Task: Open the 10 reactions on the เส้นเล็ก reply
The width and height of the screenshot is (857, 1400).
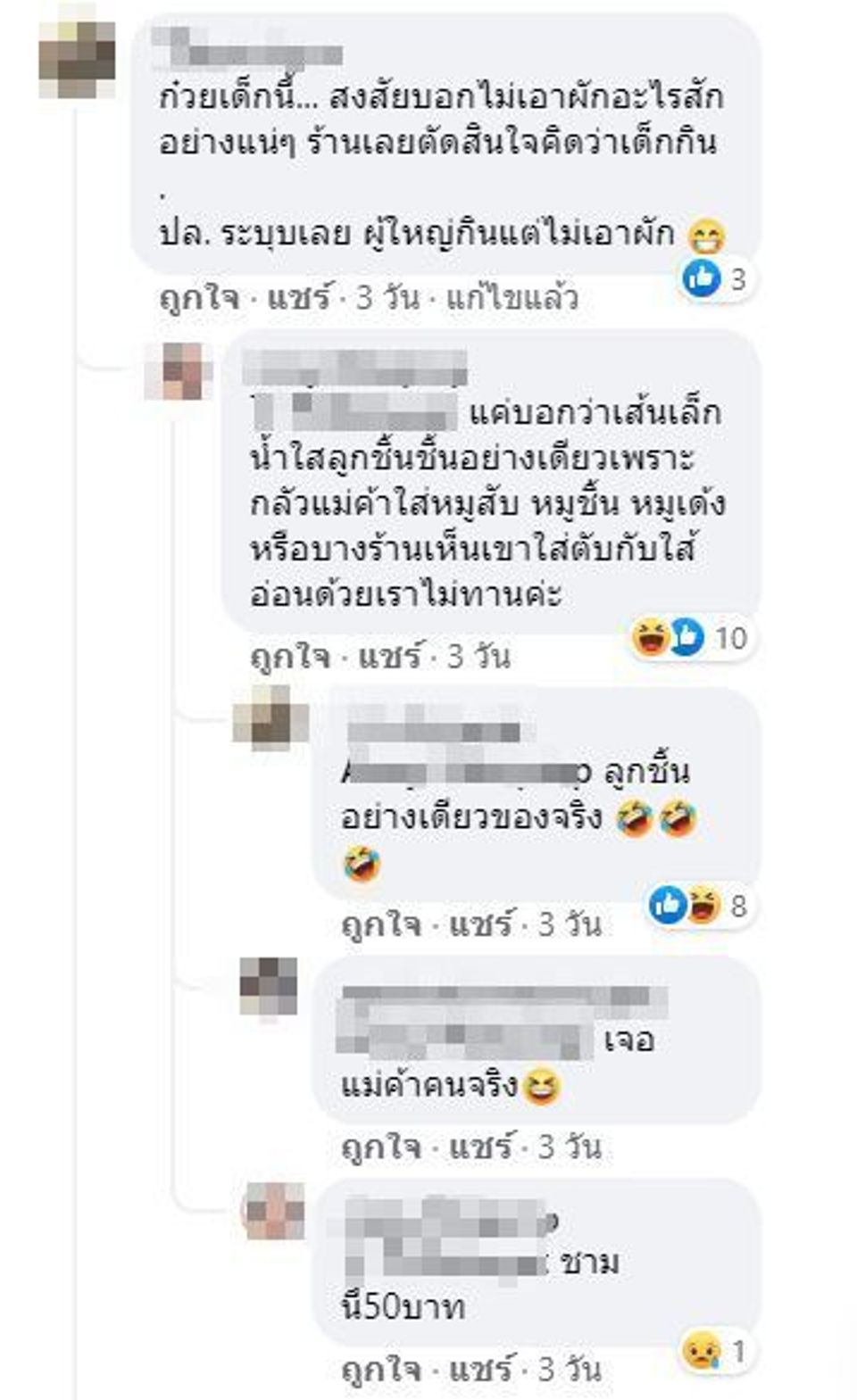Action: 691,638
